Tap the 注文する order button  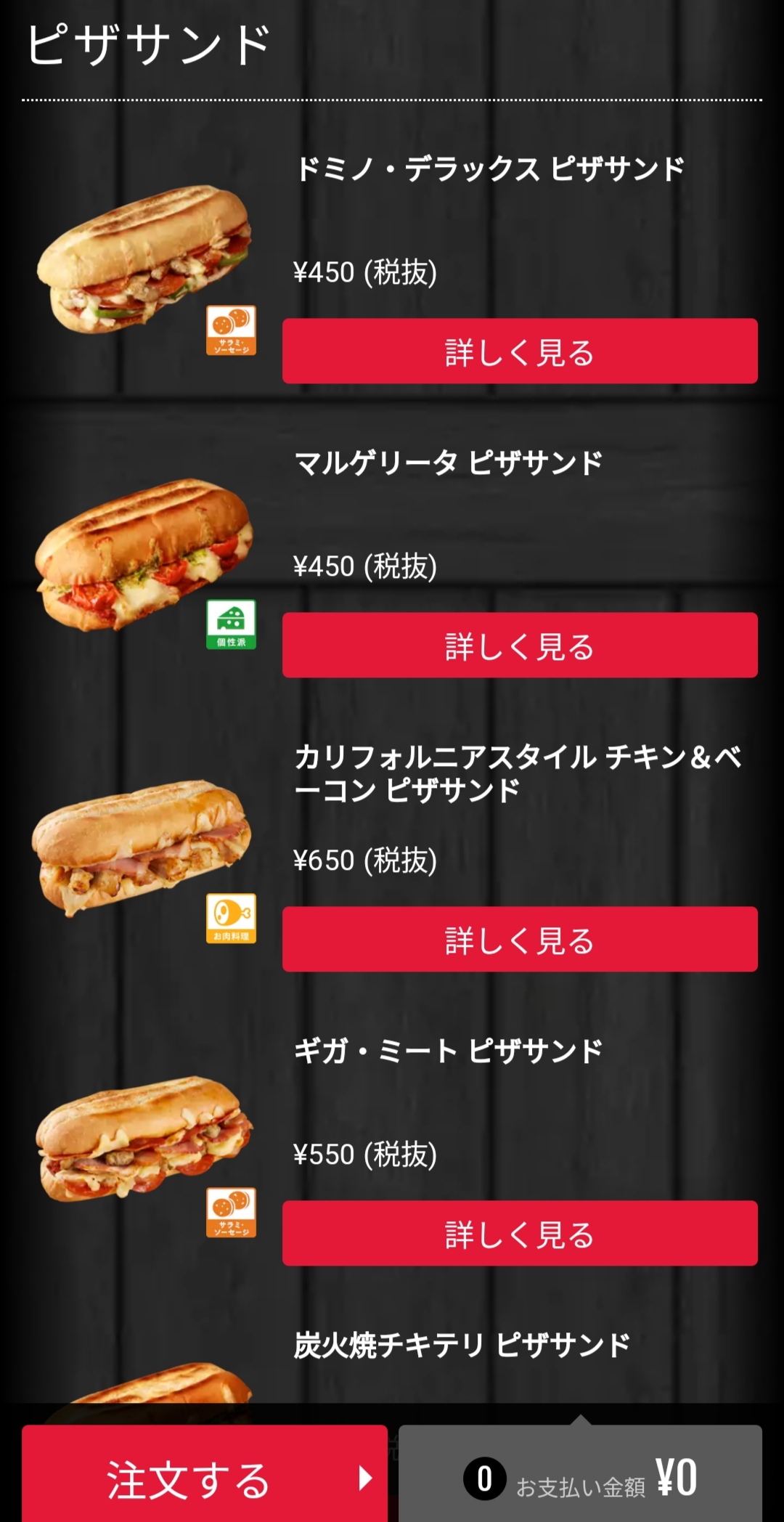pyautogui.click(x=204, y=1478)
